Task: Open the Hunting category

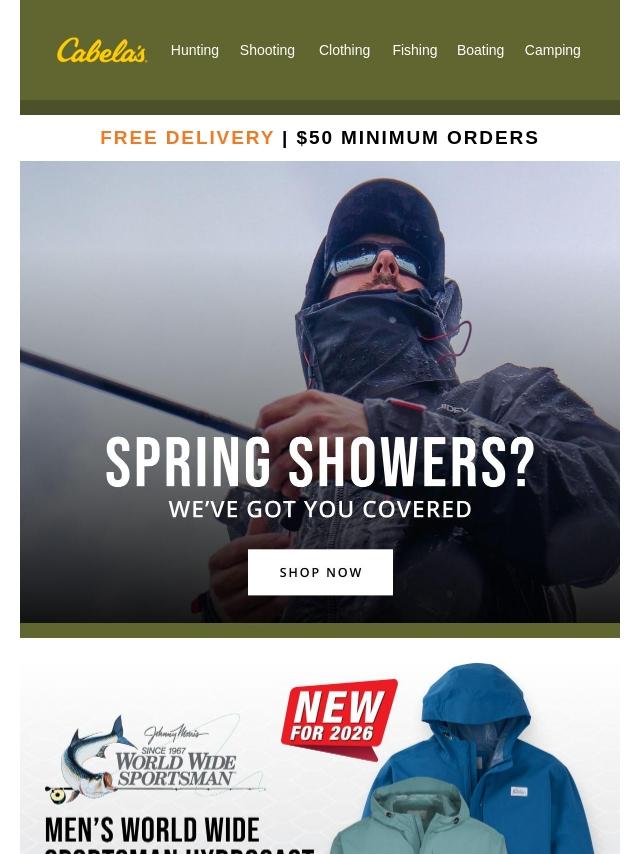Action: point(194,50)
